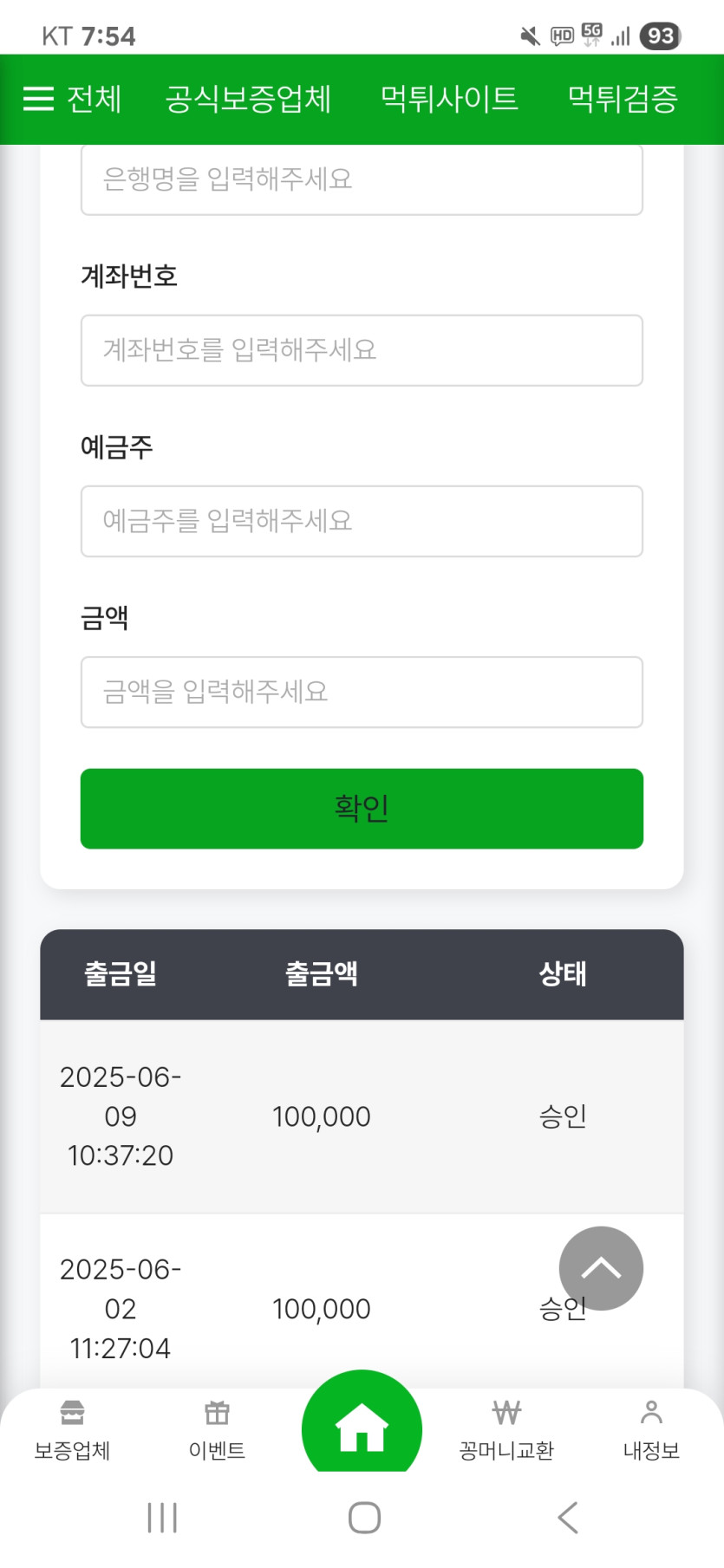Tap the bank name input field
The height and width of the screenshot is (1568, 724).
(362, 179)
